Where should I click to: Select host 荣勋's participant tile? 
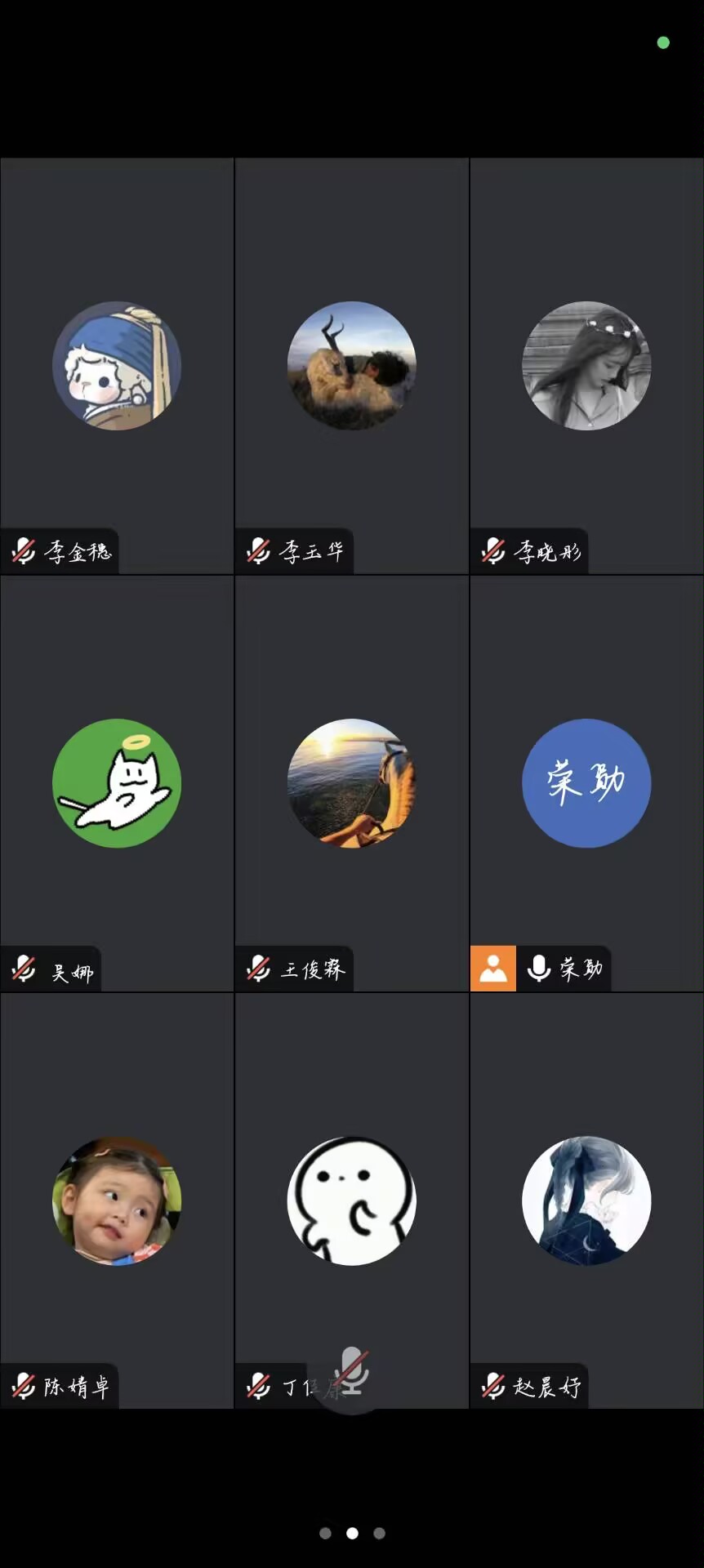586,783
